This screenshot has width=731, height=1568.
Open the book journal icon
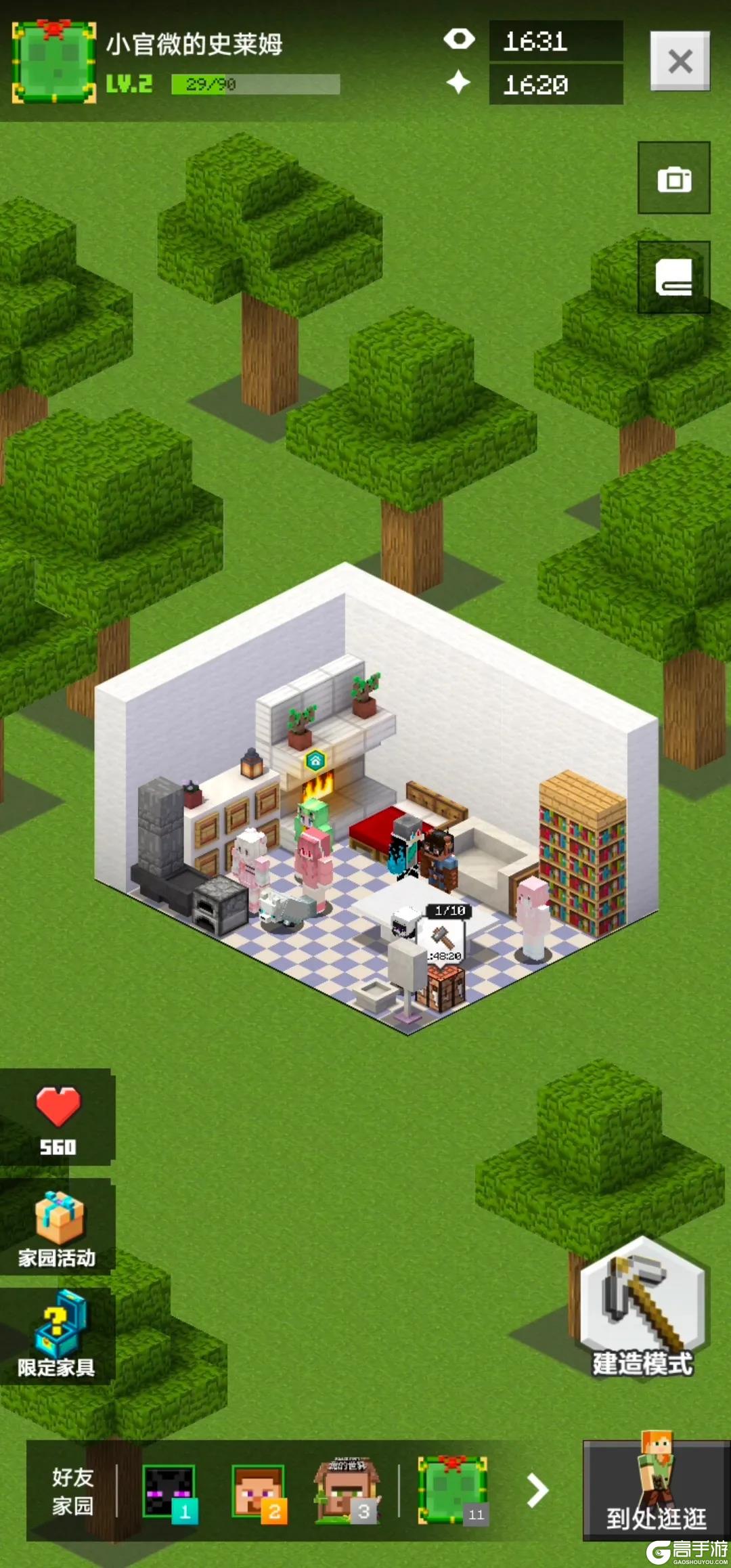tap(674, 278)
